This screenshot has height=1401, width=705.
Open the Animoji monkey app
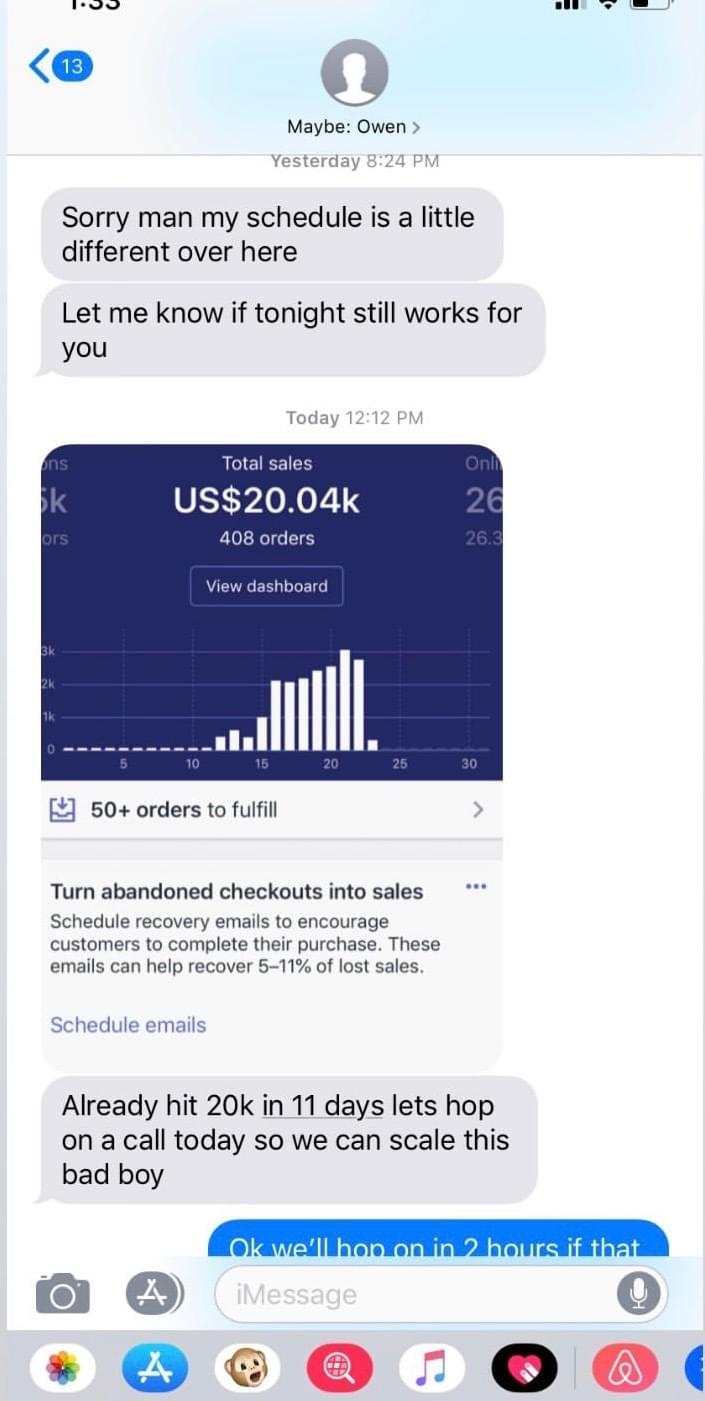[247, 1369]
